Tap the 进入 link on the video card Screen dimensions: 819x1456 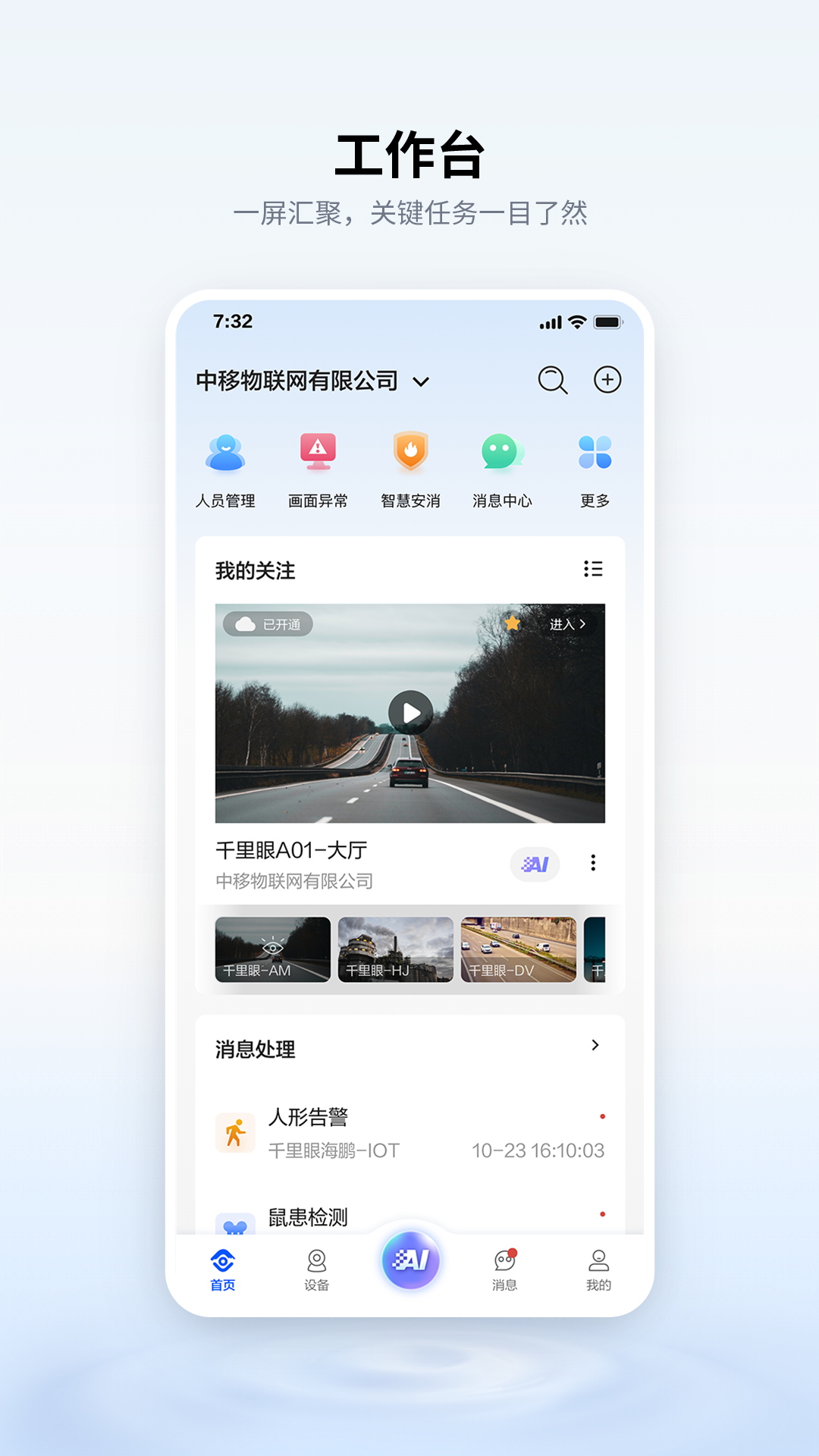pos(567,624)
